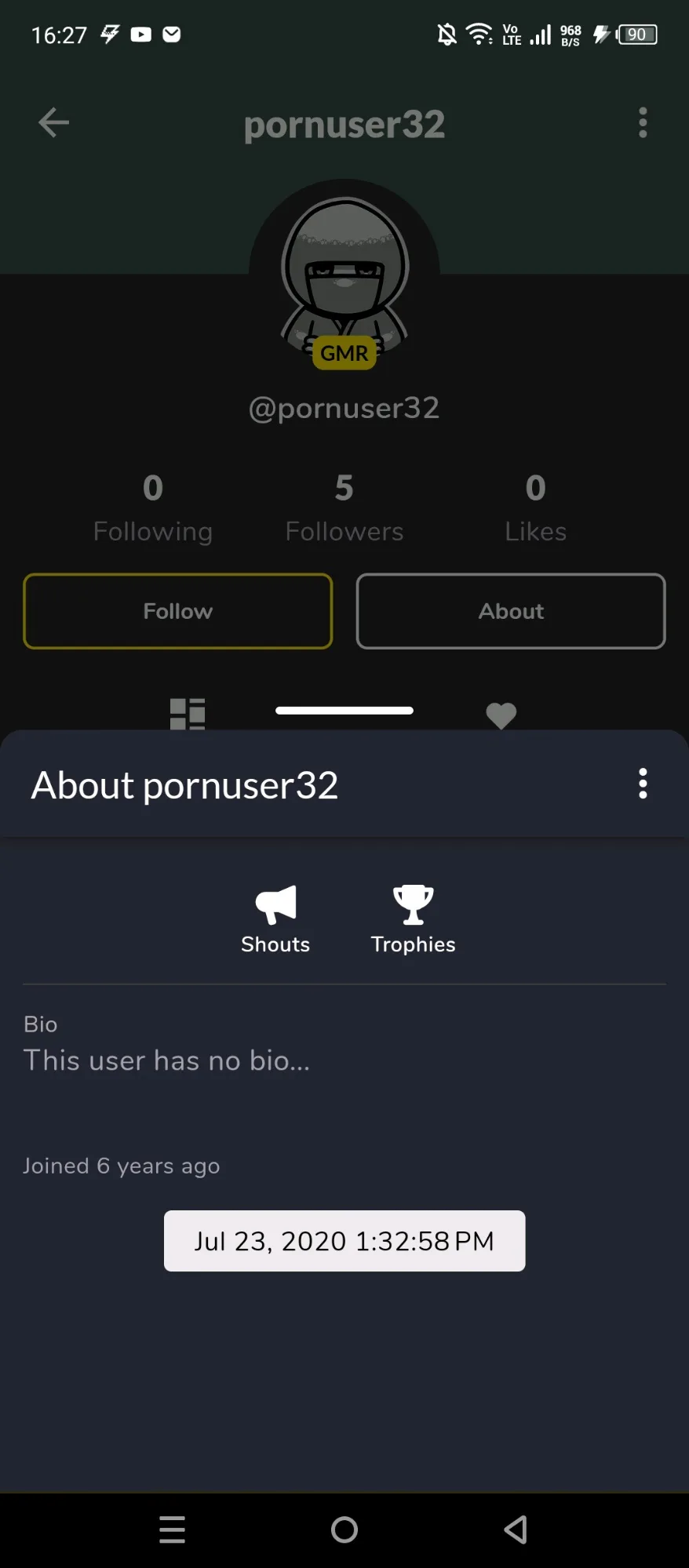Go back from the profile page
The height and width of the screenshot is (1568, 689).
point(53,122)
